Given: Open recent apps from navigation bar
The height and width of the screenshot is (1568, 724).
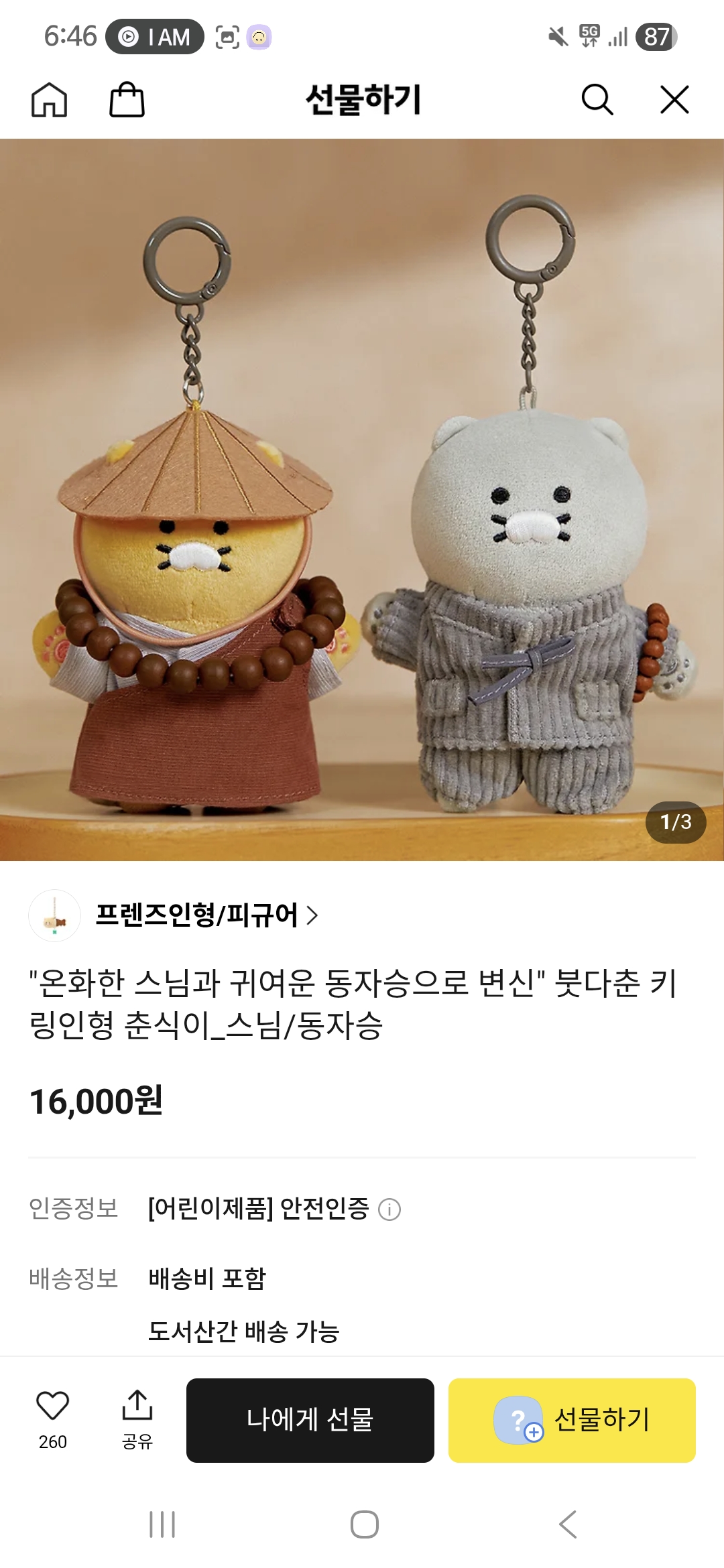Looking at the screenshot, I should pos(162,1524).
